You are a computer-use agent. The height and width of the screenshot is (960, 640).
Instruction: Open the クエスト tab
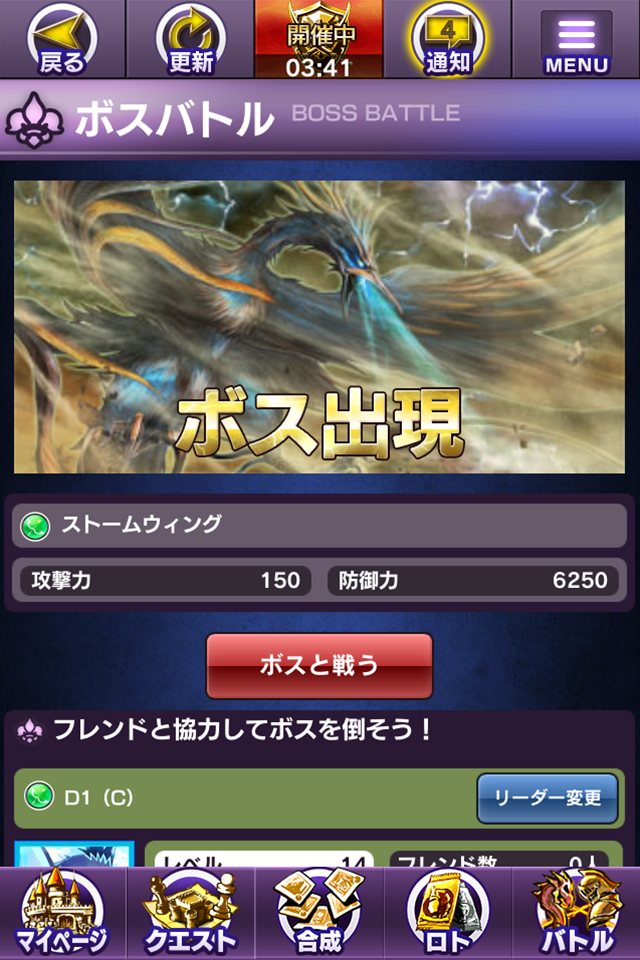click(x=190, y=914)
